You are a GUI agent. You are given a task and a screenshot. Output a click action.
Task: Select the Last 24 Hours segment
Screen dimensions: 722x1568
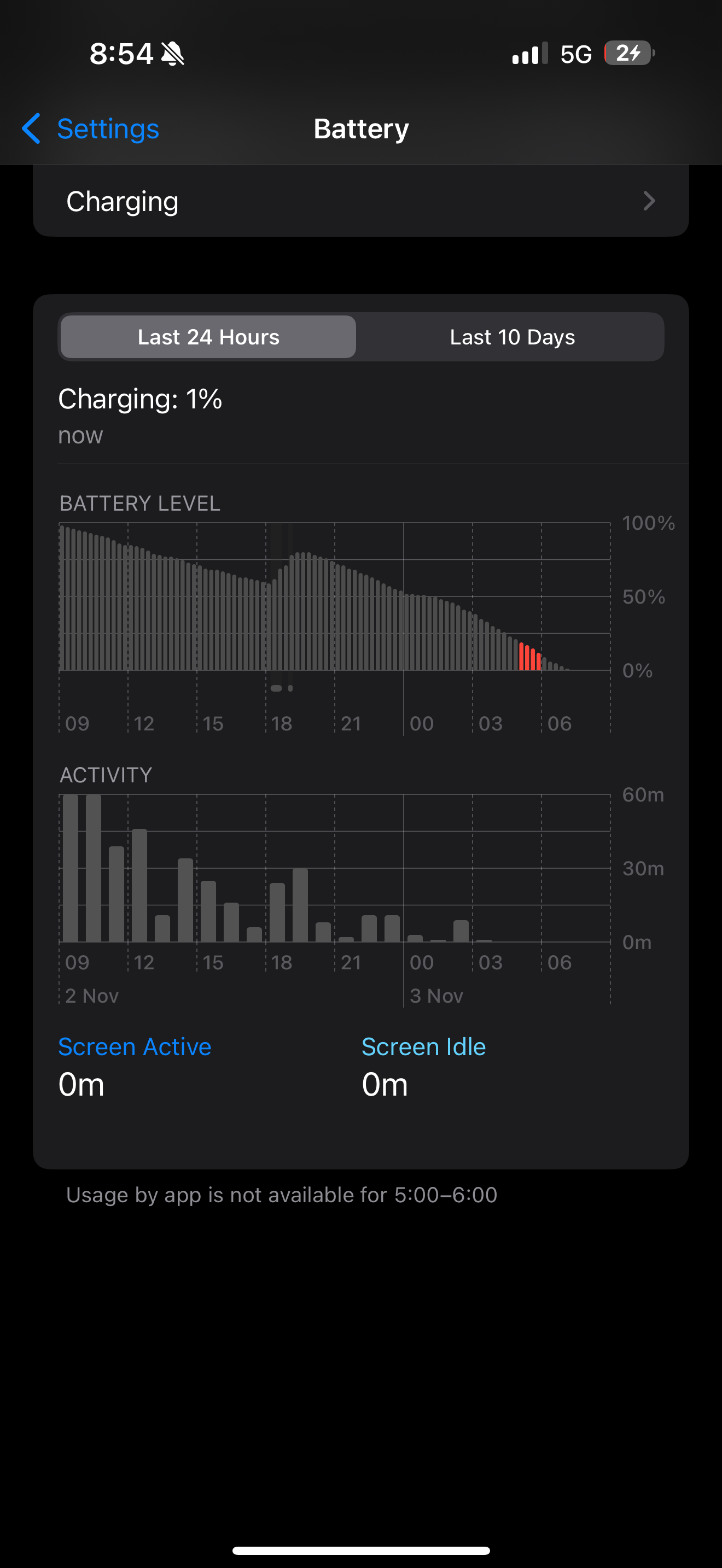click(208, 337)
